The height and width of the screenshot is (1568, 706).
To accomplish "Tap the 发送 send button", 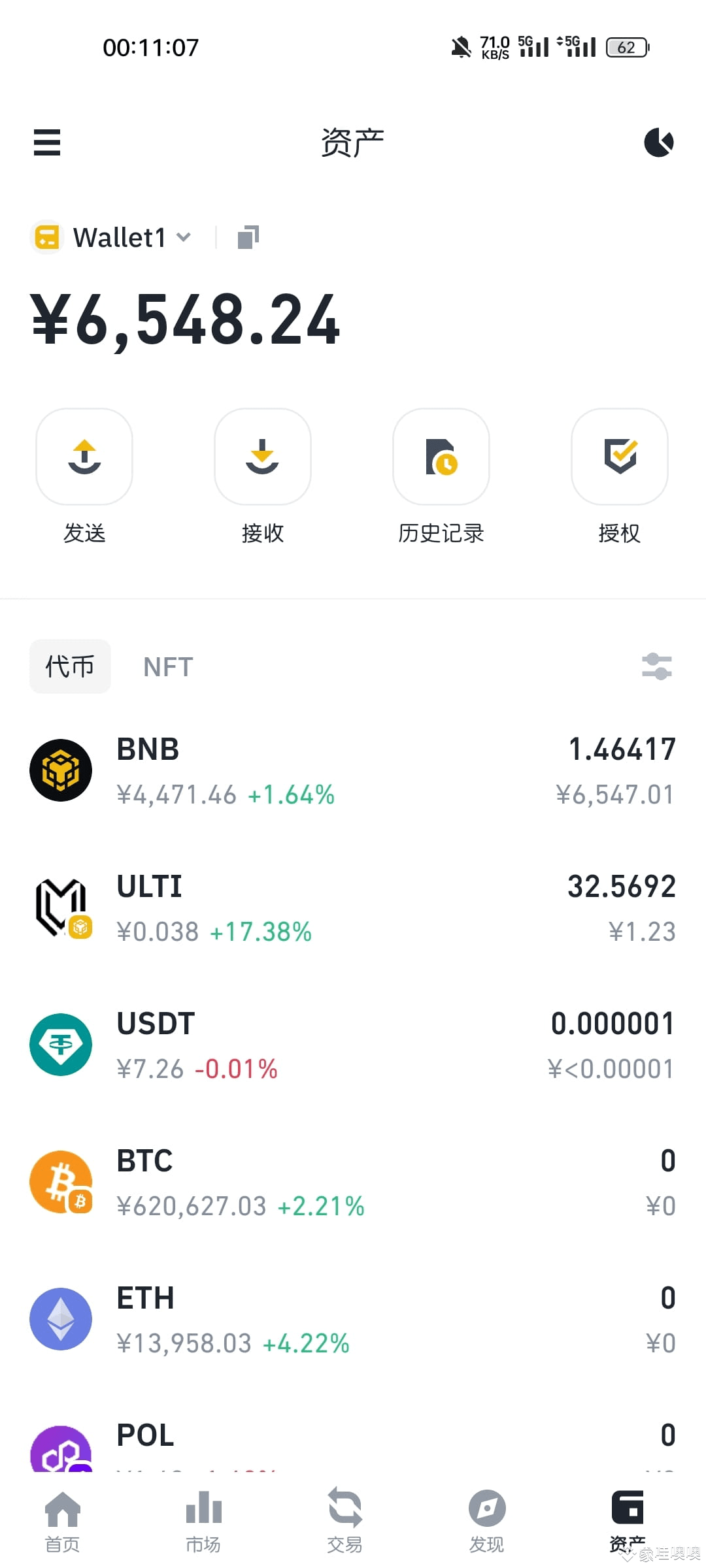I will click(84, 457).
